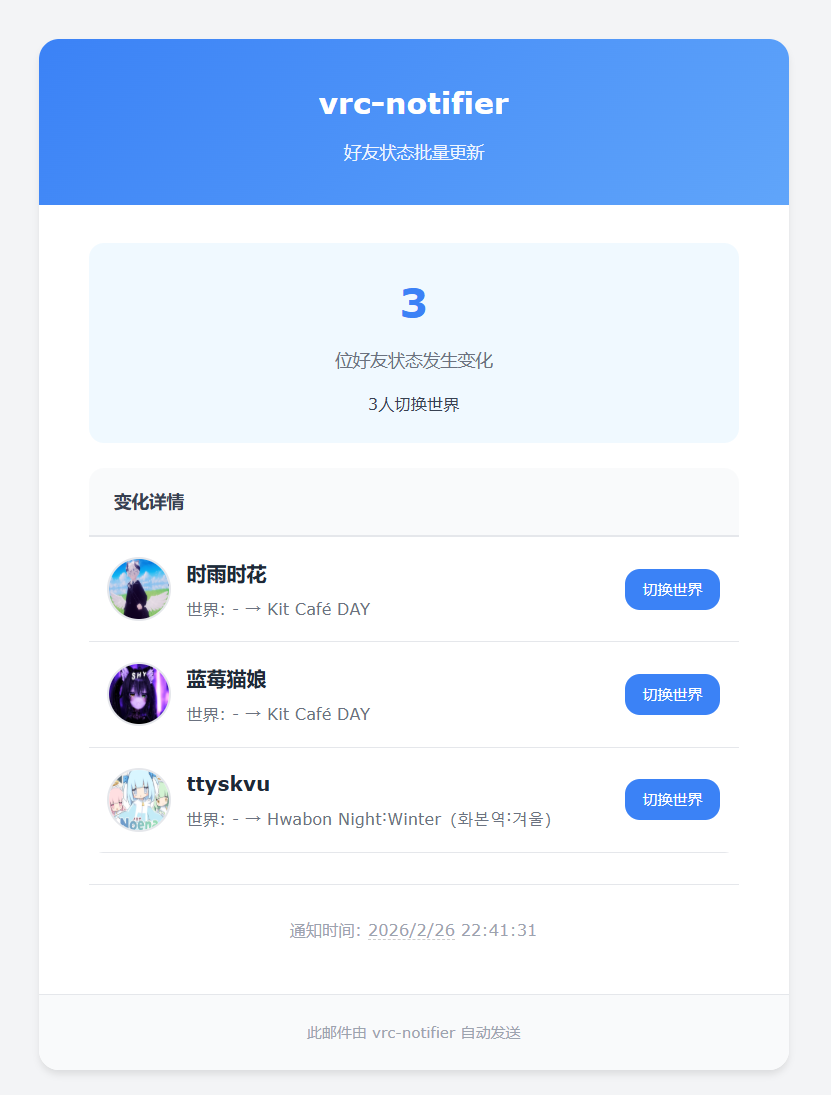
Task: Click 时雨时花's avatar image
Action: point(138,589)
